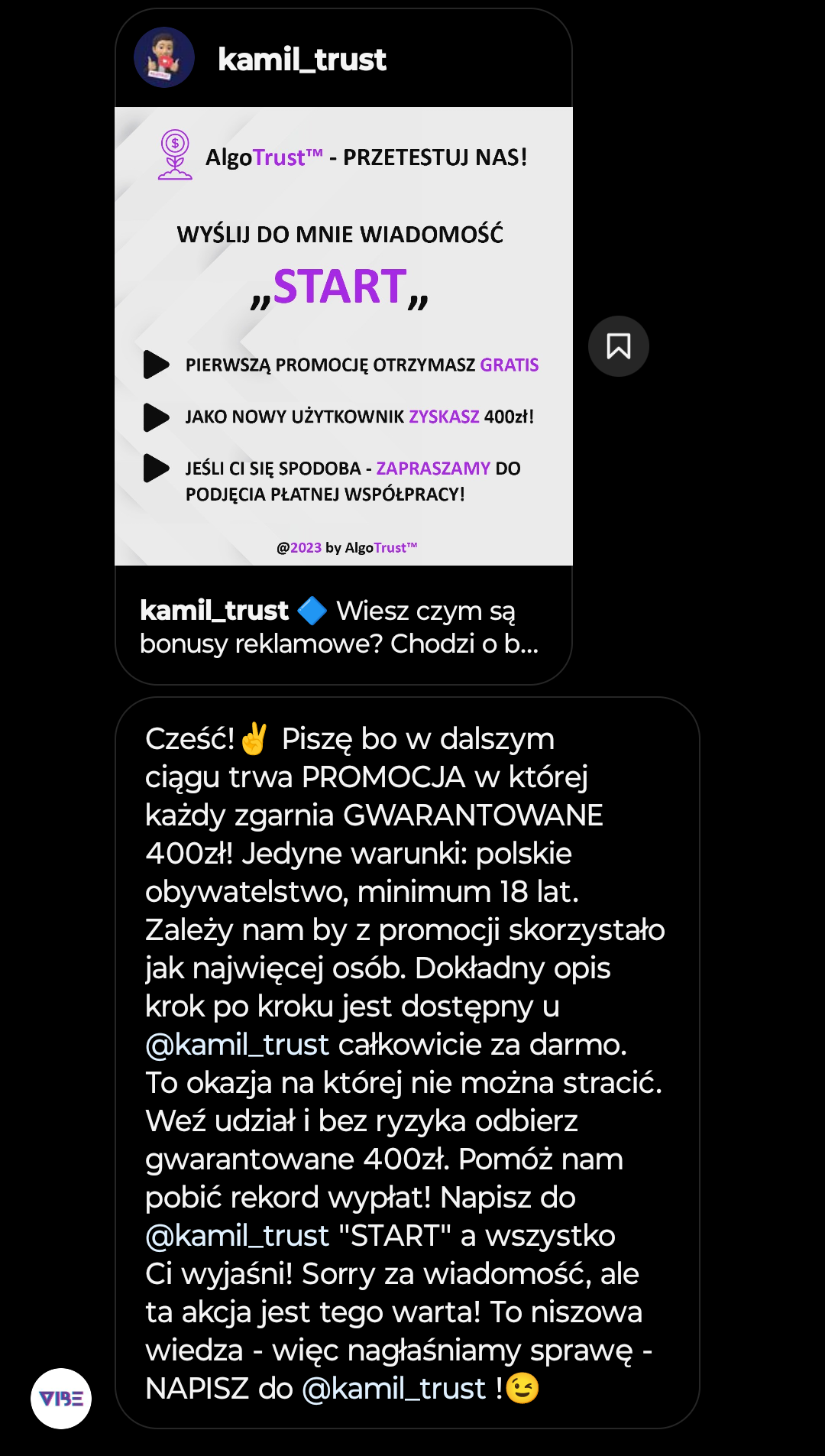Open the sender's VIBE profile avatar
825x1456 pixels.
tap(61, 1398)
